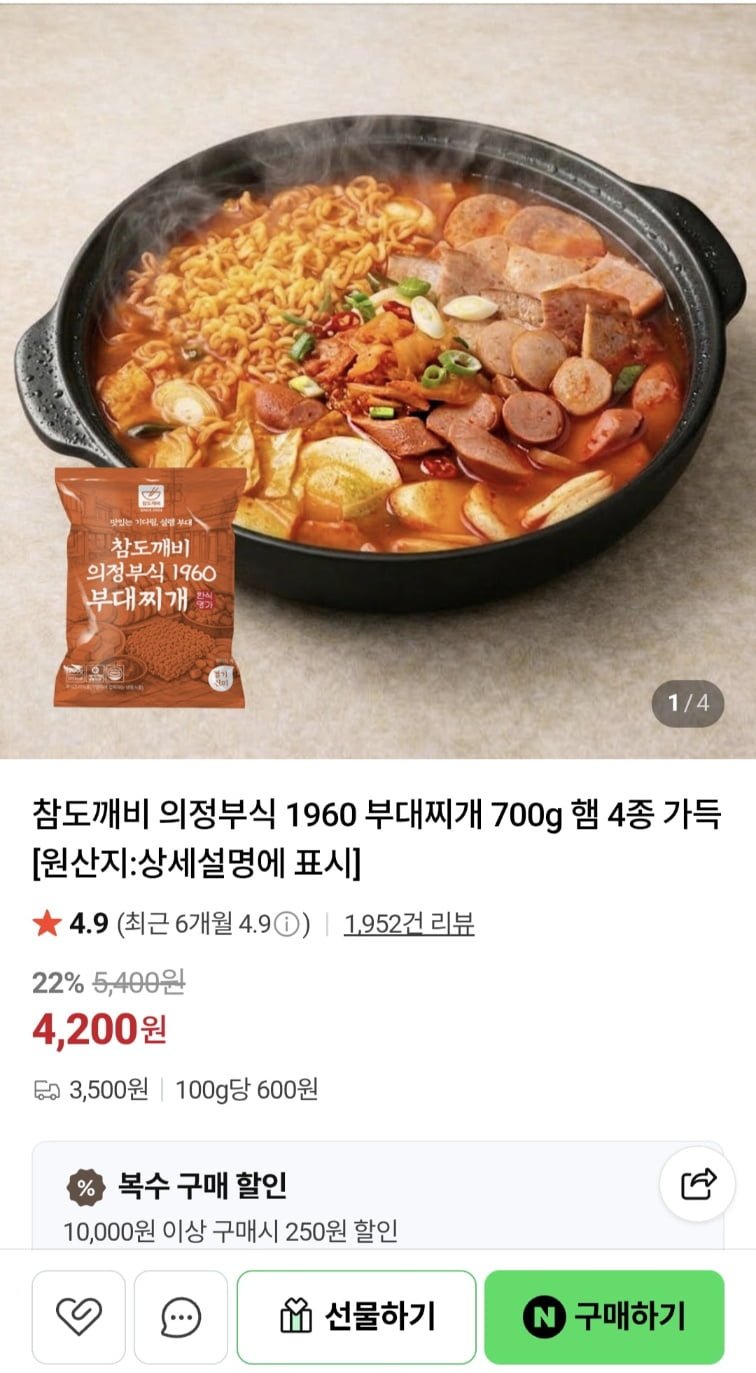Tap the 선물하기 gift button
Viewport: 756px width, 1373px height.
point(357,1317)
